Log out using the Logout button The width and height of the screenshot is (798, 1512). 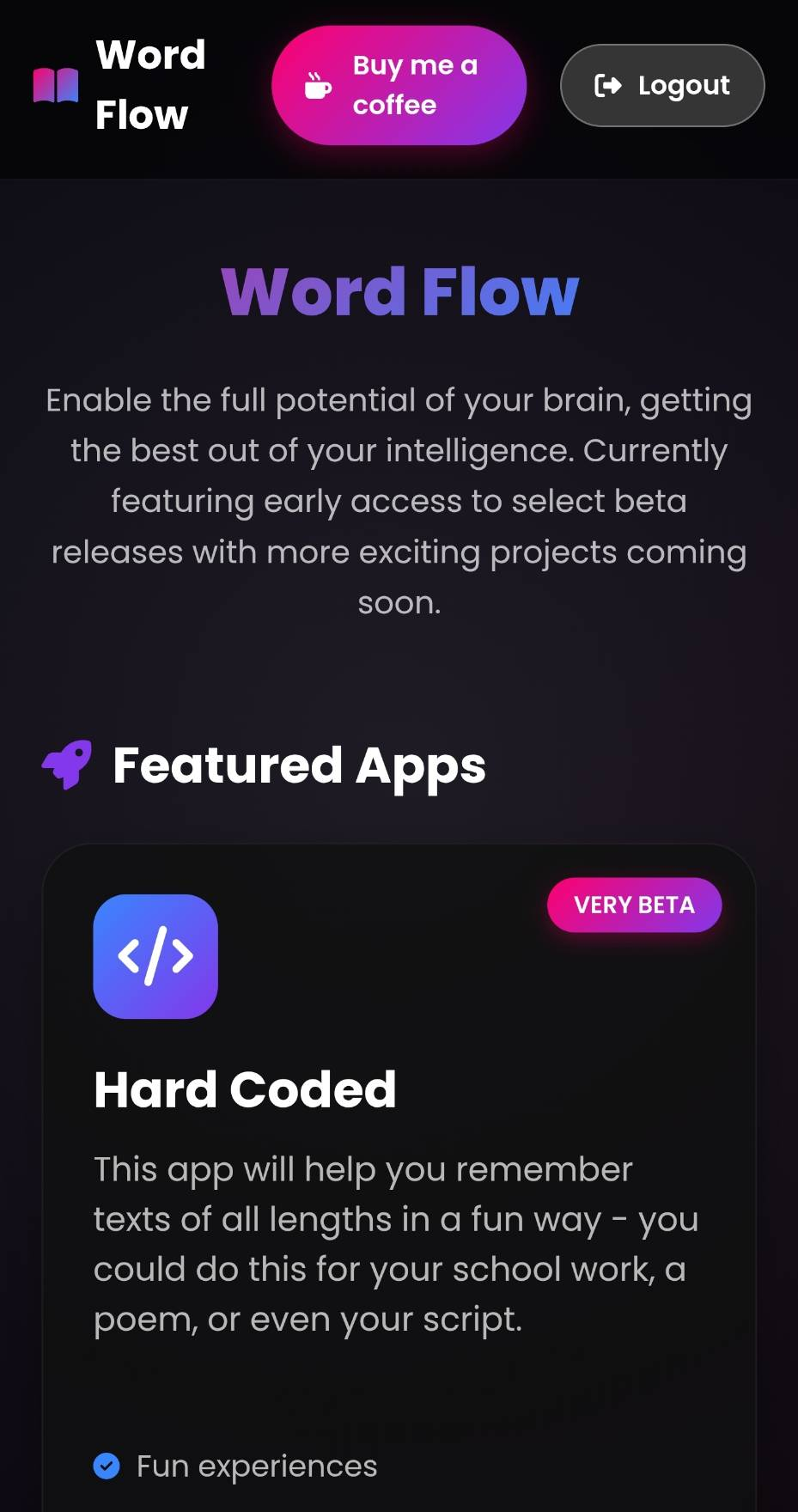tap(661, 85)
